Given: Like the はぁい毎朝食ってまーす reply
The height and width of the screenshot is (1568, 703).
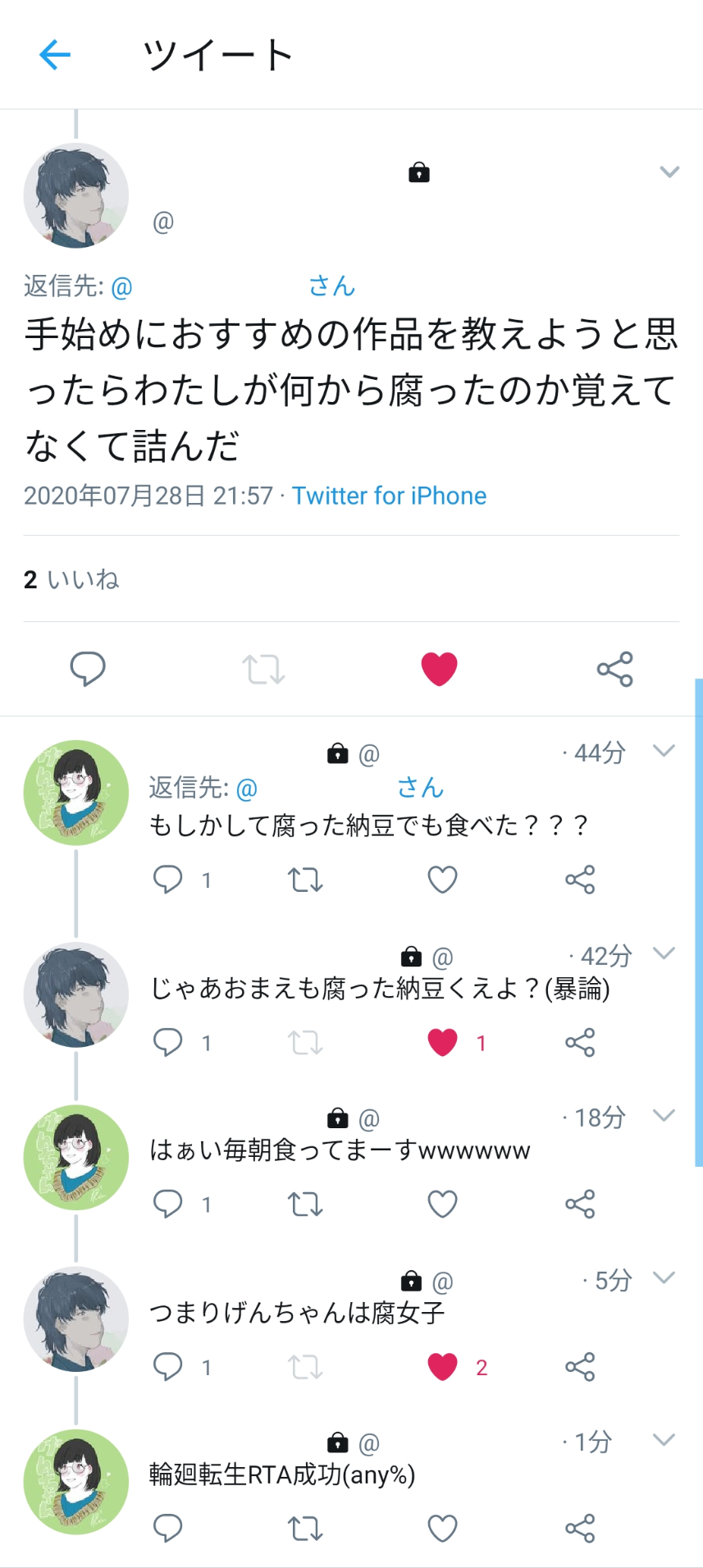Looking at the screenshot, I should [x=442, y=1205].
